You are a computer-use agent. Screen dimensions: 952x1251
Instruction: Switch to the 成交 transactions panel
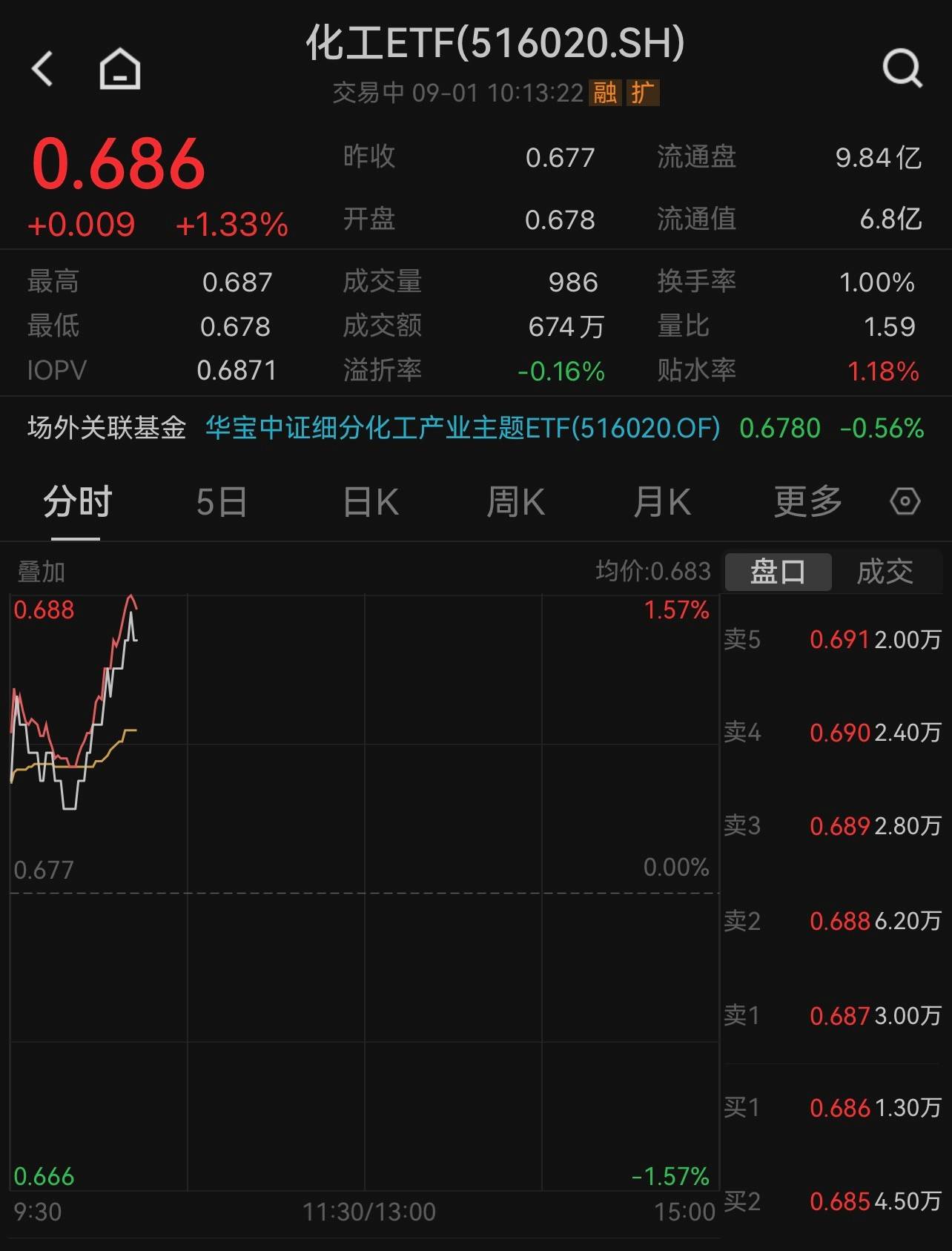[x=887, y=571]
